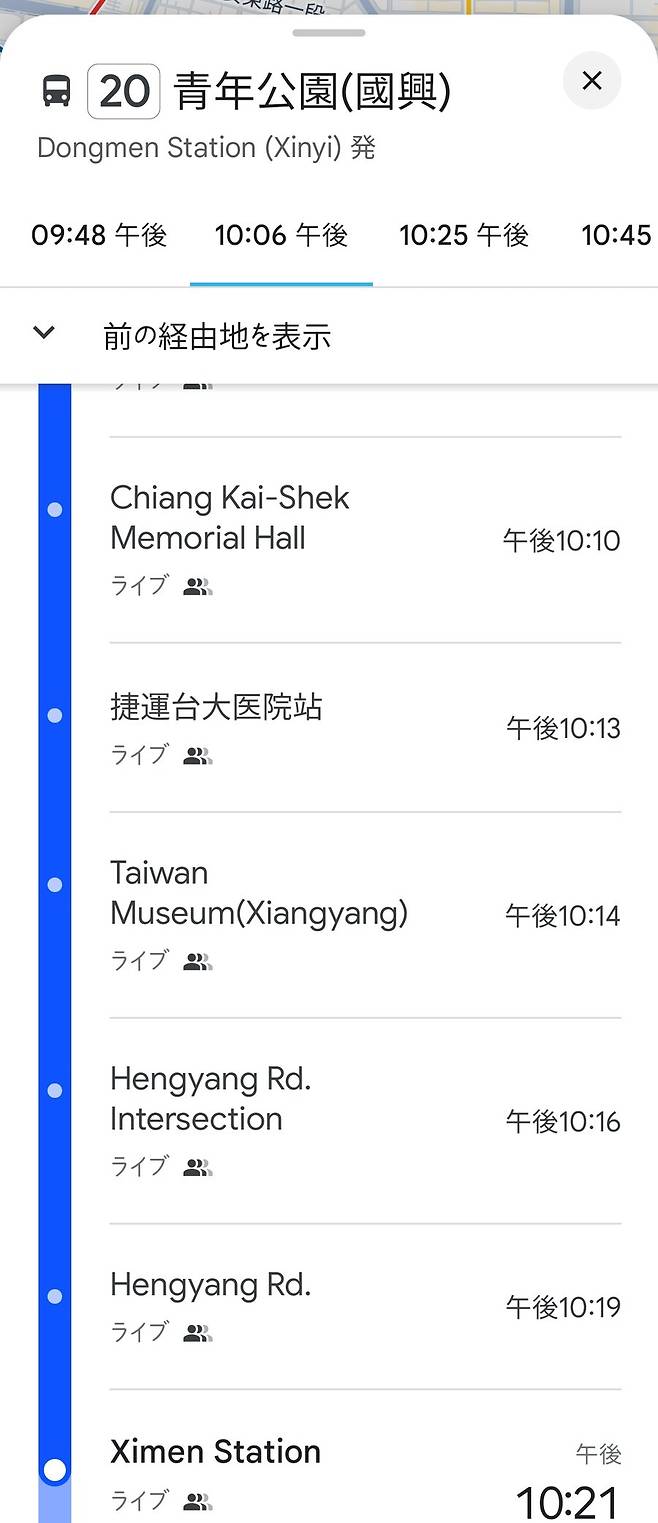Viewport: 658px width, 1523px height.
Task: Tap the drag handle of the route sheet
Action: (329, 33)
